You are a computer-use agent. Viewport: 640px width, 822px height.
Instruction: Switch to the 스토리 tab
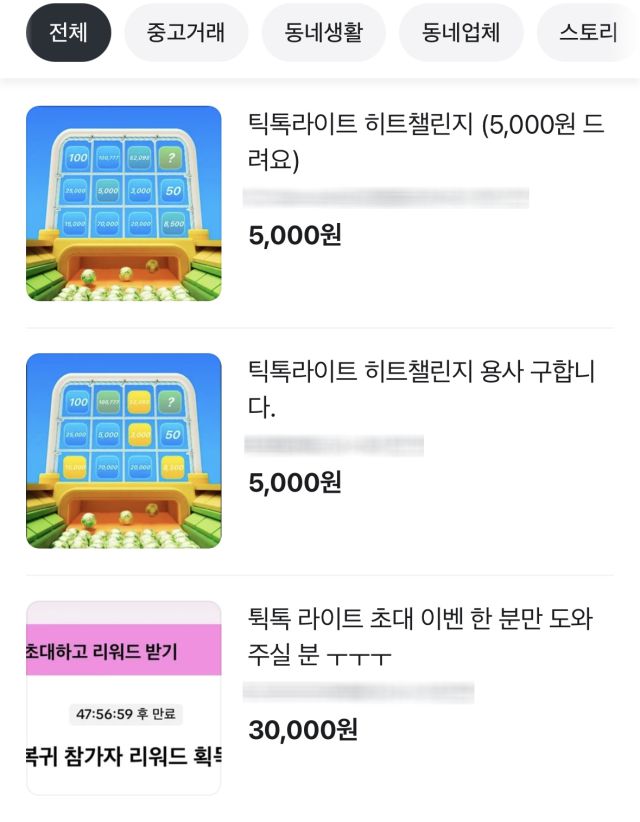pos(588,32)
